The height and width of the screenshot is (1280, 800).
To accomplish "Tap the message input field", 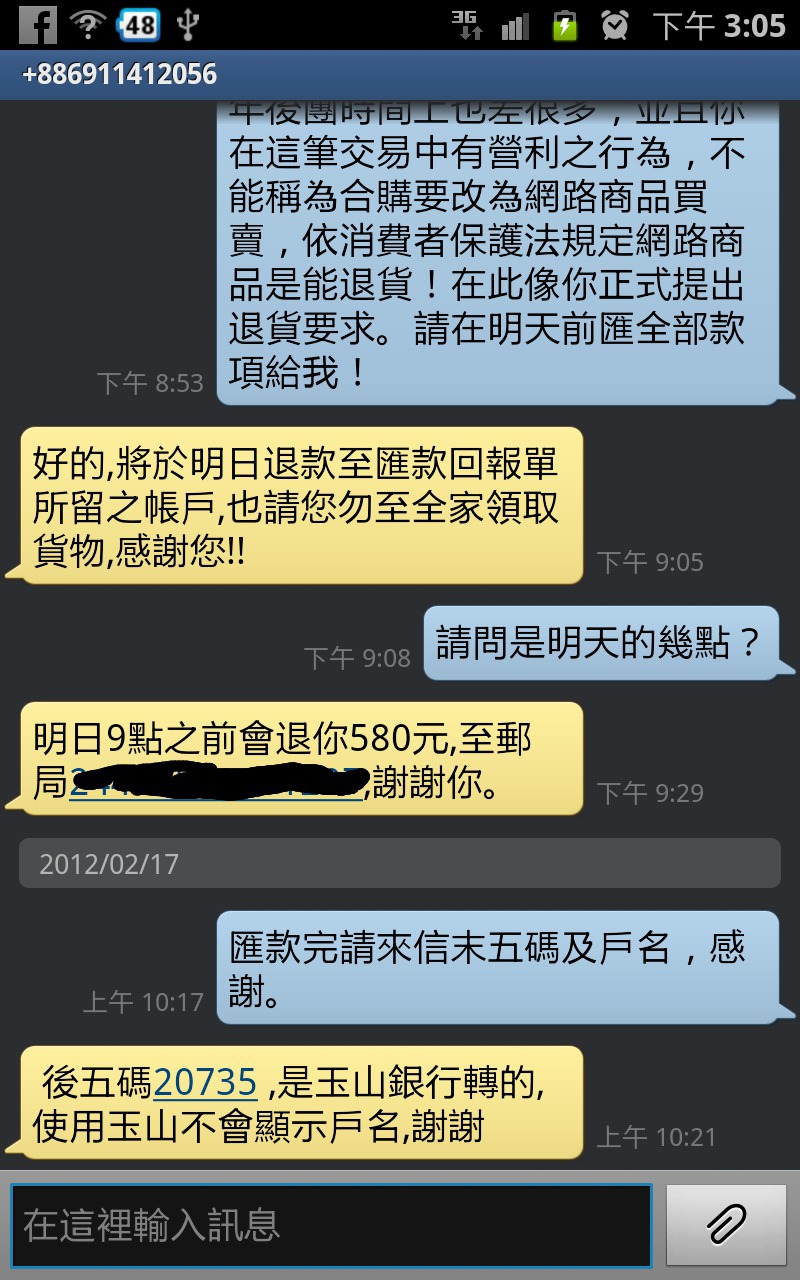I will (331, 1225).
